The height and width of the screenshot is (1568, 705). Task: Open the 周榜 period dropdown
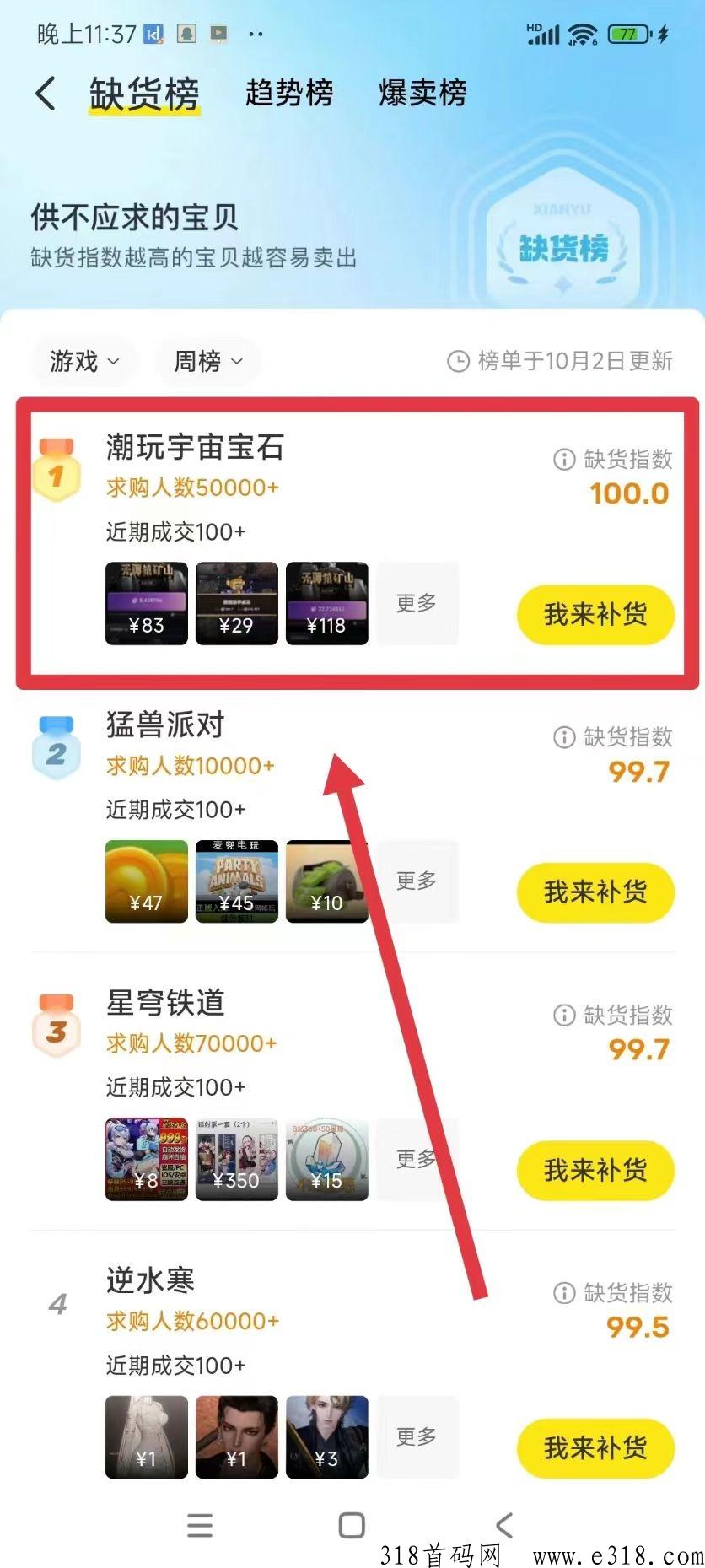click(x=207, y=361)
